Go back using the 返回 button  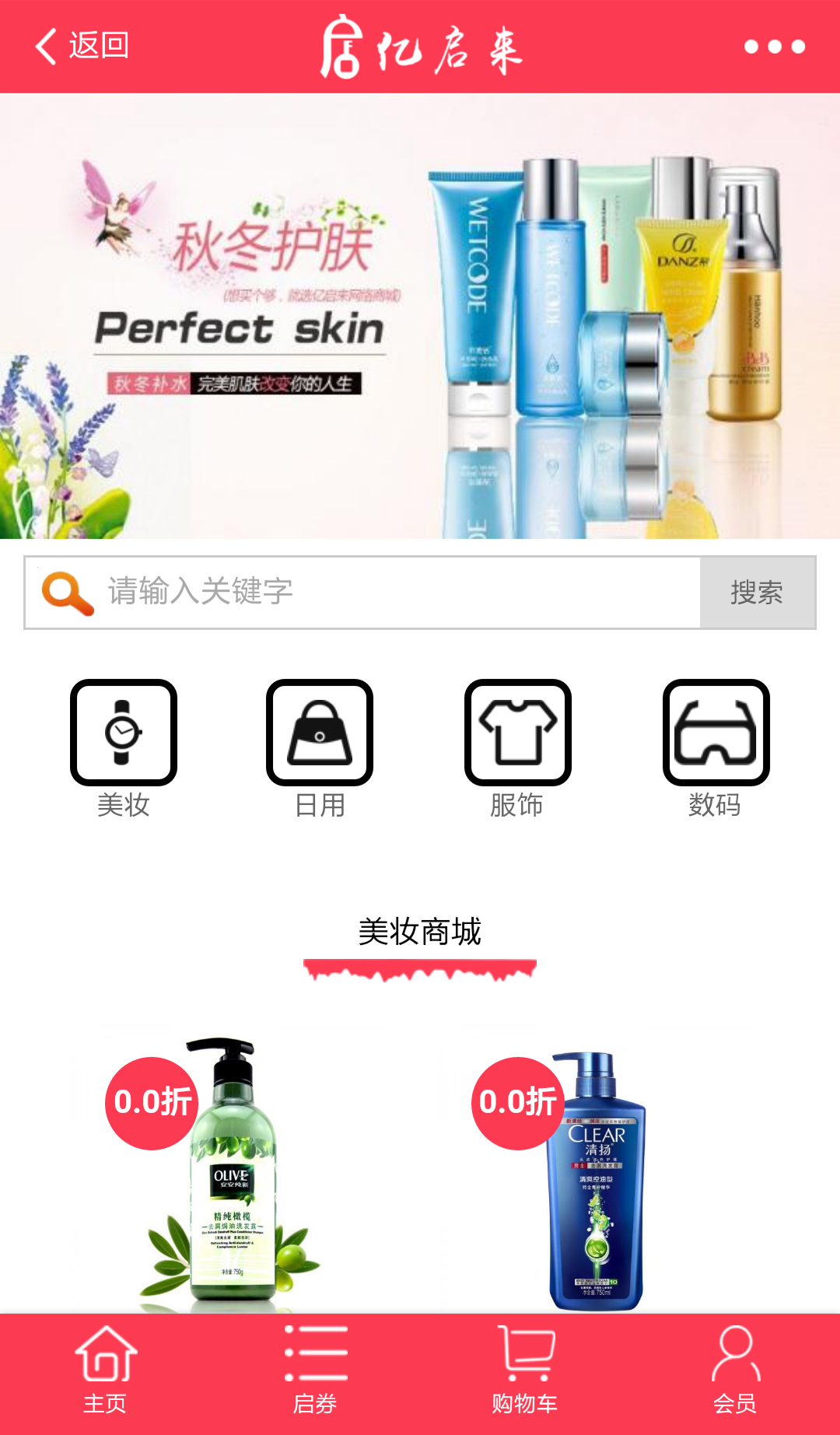pyautogui.click(x=82, y=46)
